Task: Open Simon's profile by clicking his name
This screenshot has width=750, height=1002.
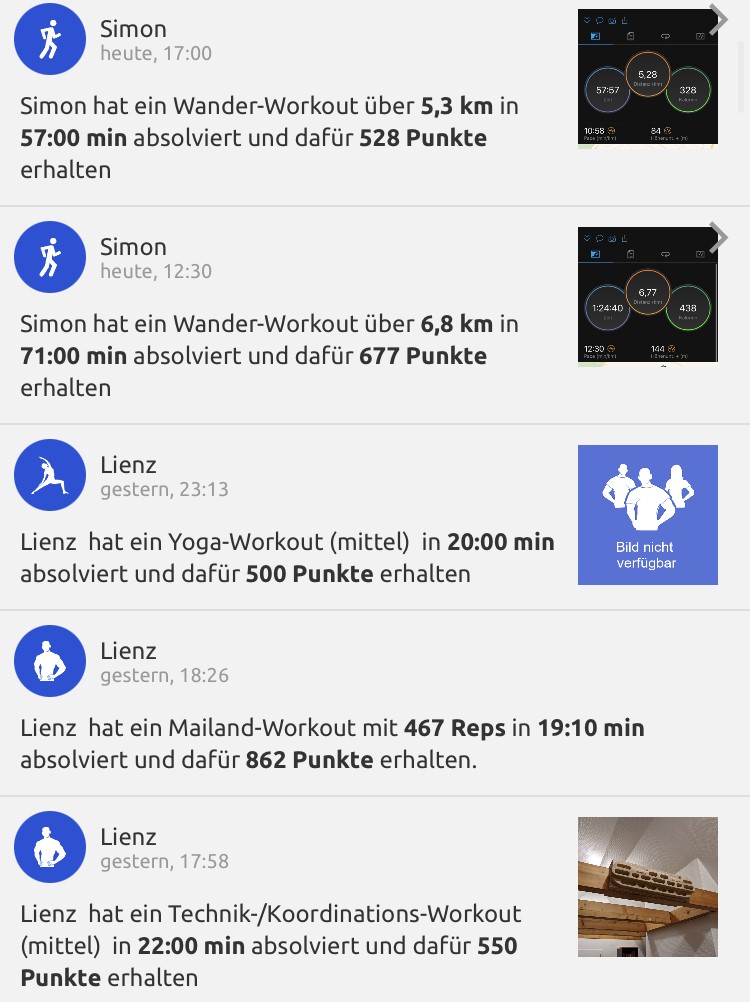Action: 132,28
